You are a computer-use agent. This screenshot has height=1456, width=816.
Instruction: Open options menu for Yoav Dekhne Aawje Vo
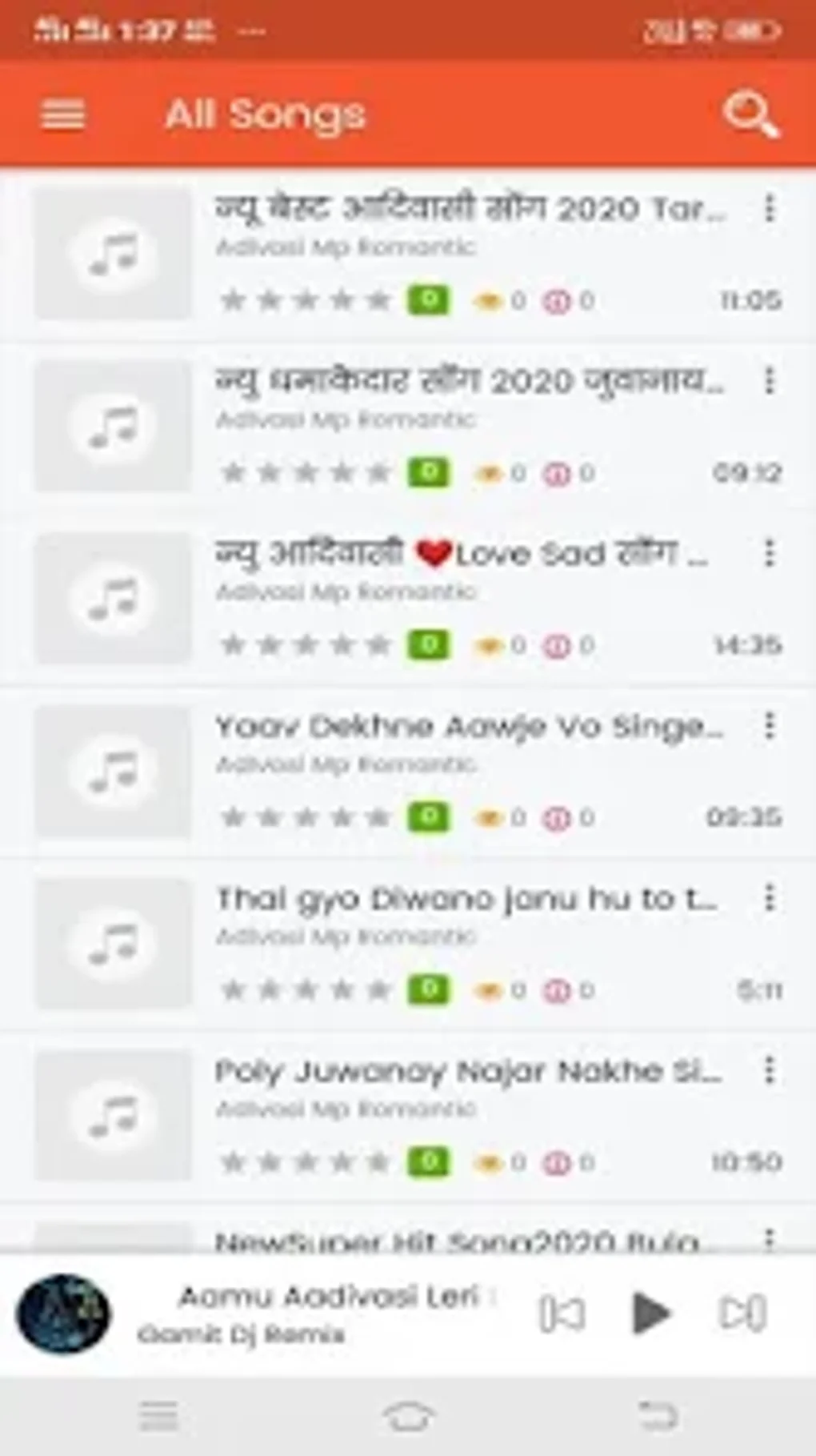point(770,727)
